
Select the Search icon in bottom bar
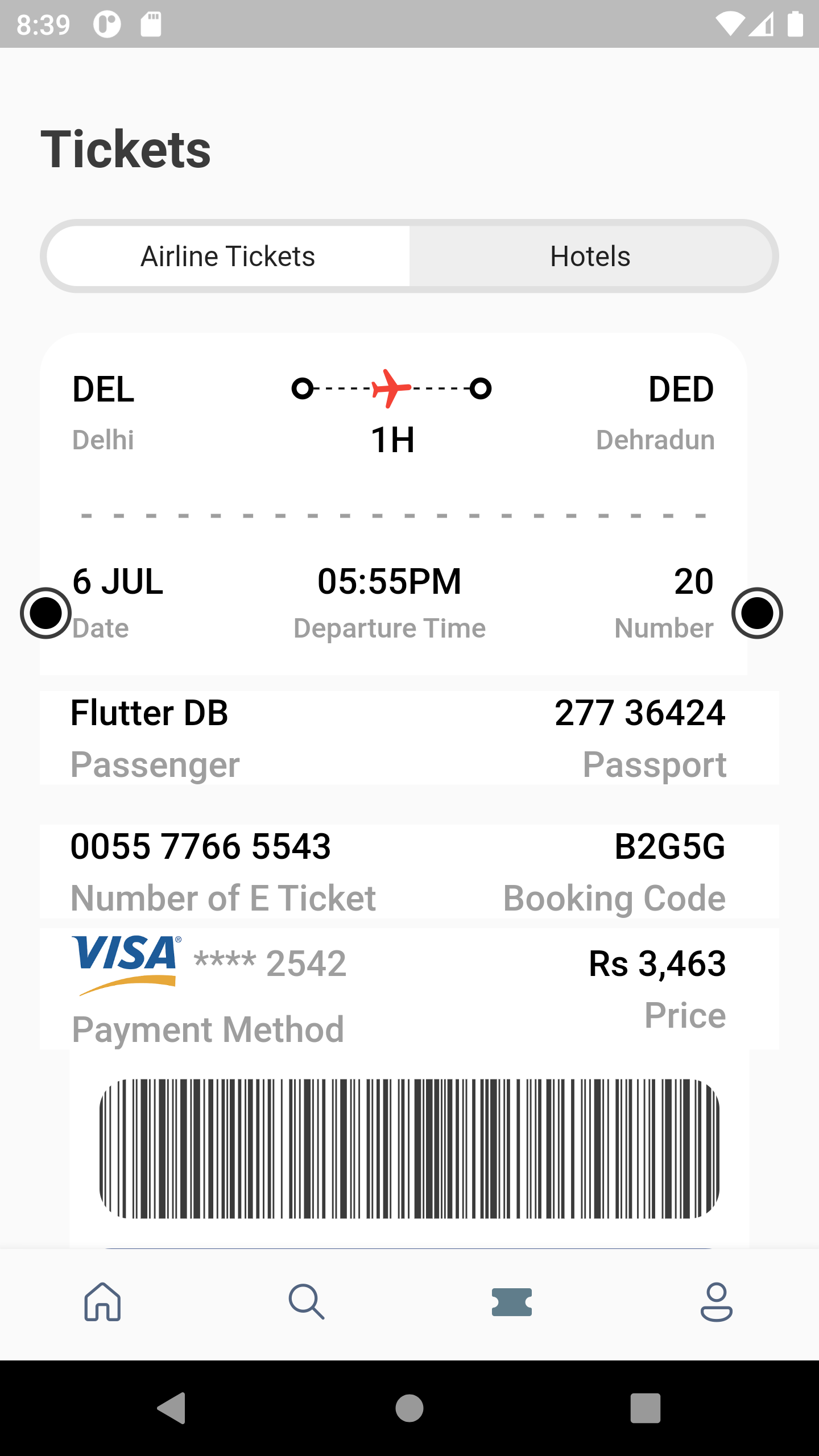[307, 1302]
